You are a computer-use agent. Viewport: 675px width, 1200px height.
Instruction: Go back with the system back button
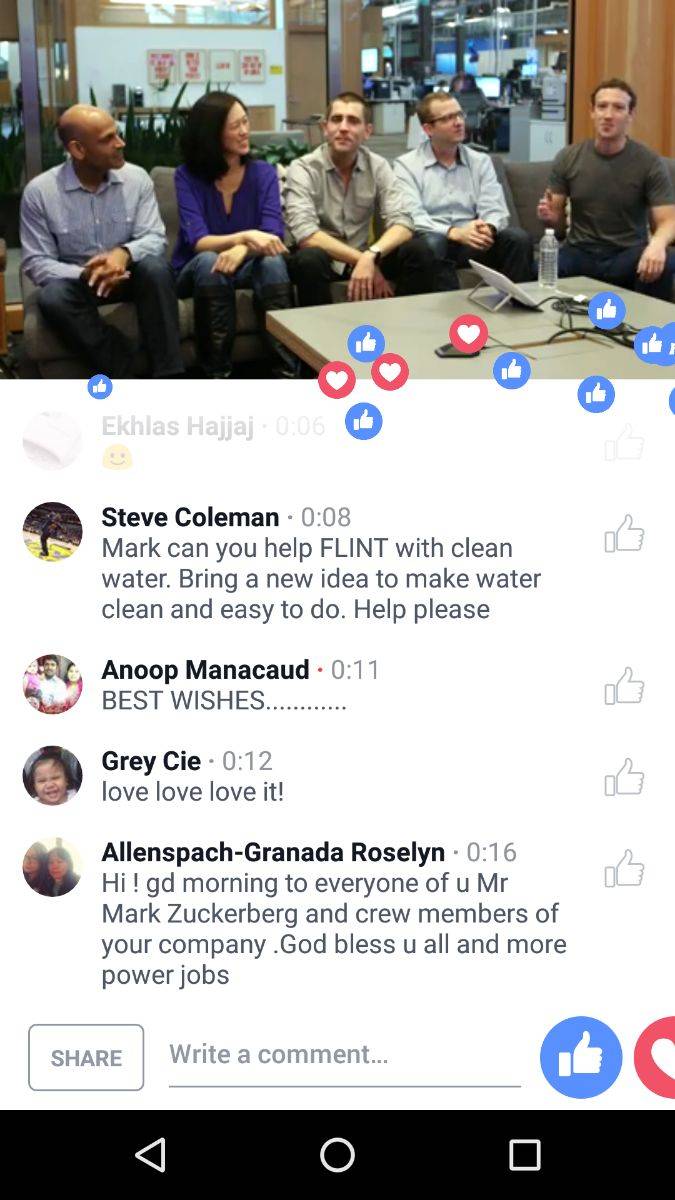(x=150, y=1155)
